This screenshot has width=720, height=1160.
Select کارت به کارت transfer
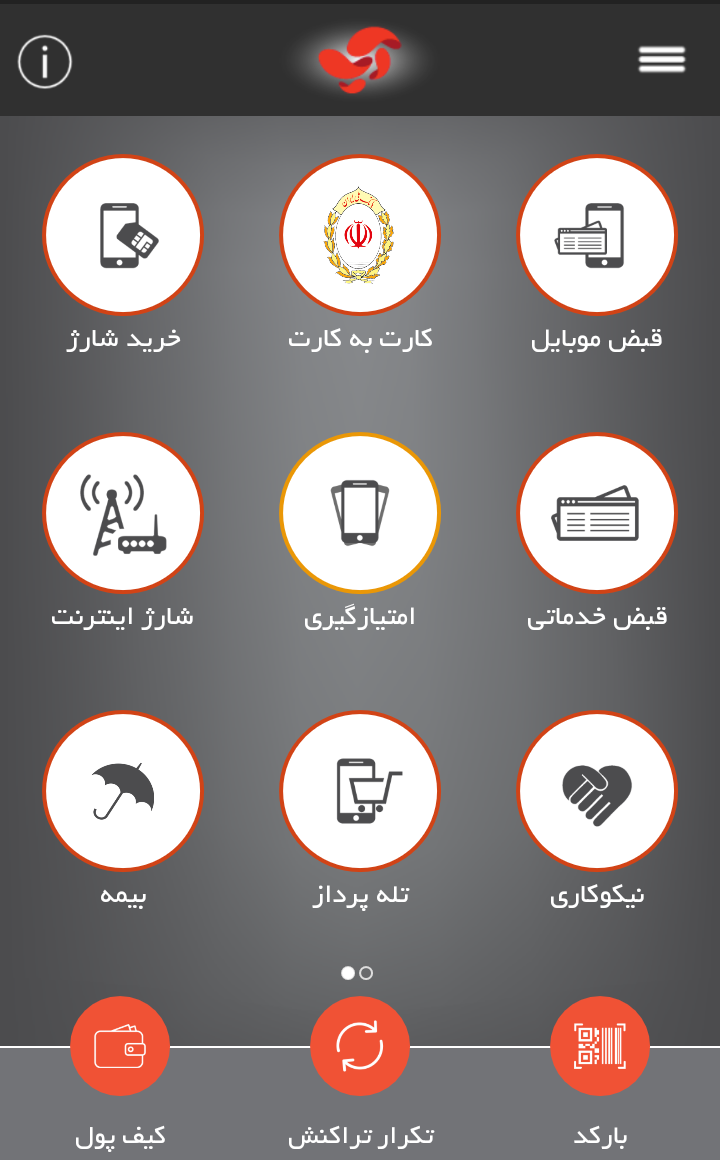point(360,236)
